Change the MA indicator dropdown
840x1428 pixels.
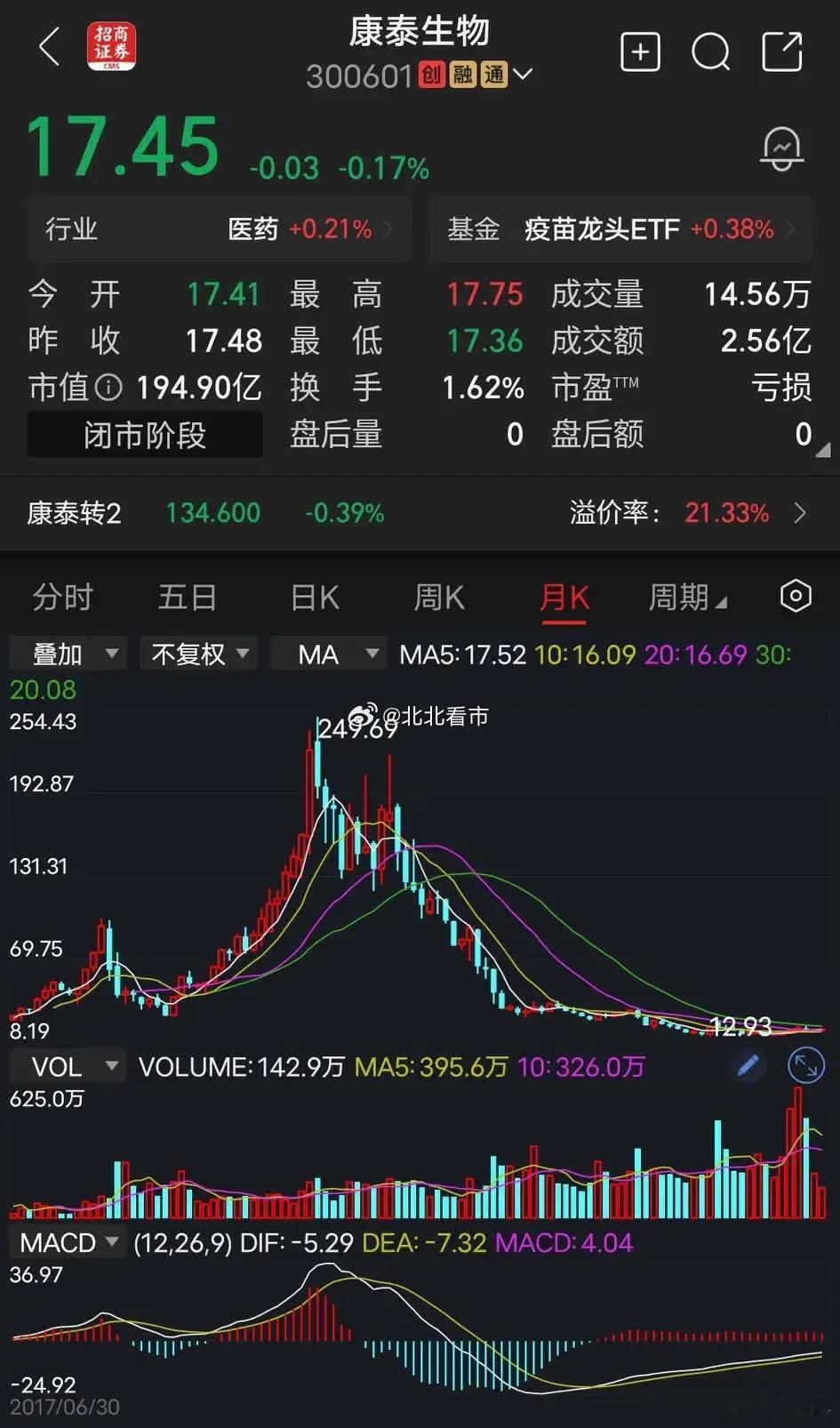pos(328,654)
